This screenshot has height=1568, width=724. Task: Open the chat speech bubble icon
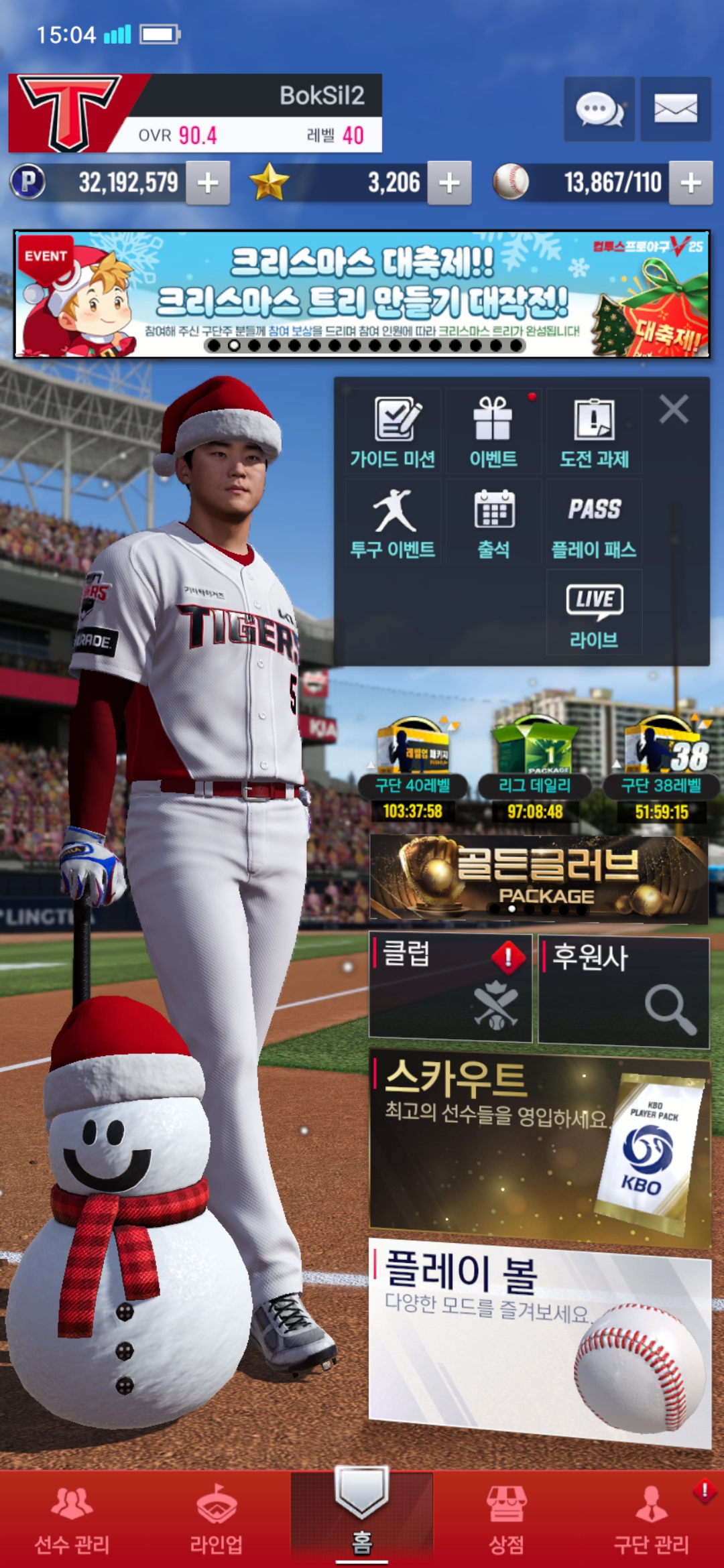click(599, 109)
